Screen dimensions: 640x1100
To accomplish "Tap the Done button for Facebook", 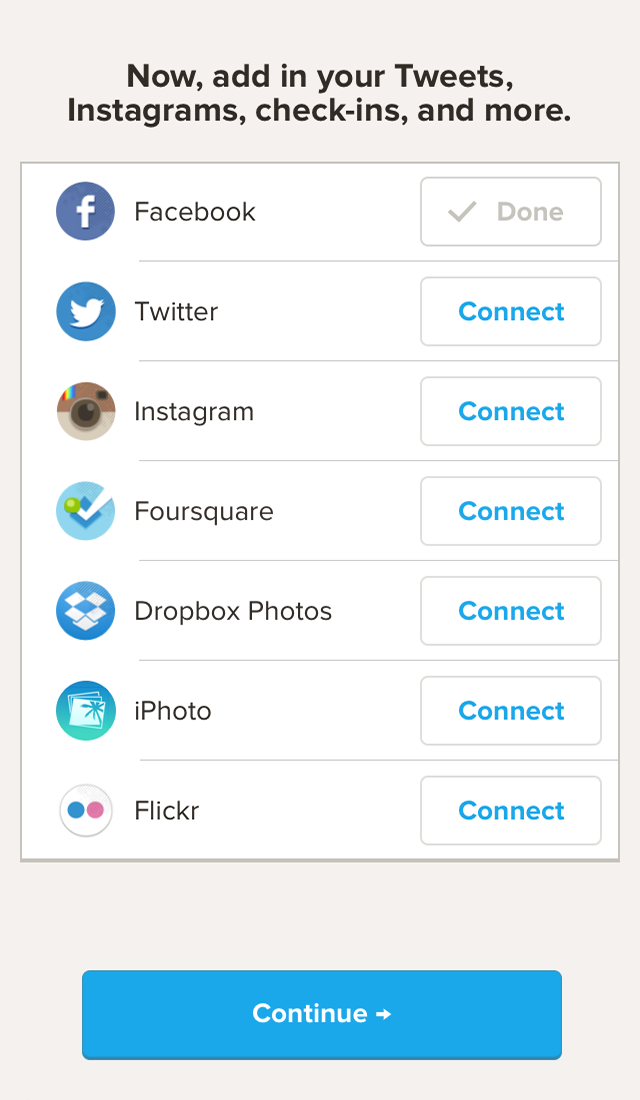I will (511, 212).
